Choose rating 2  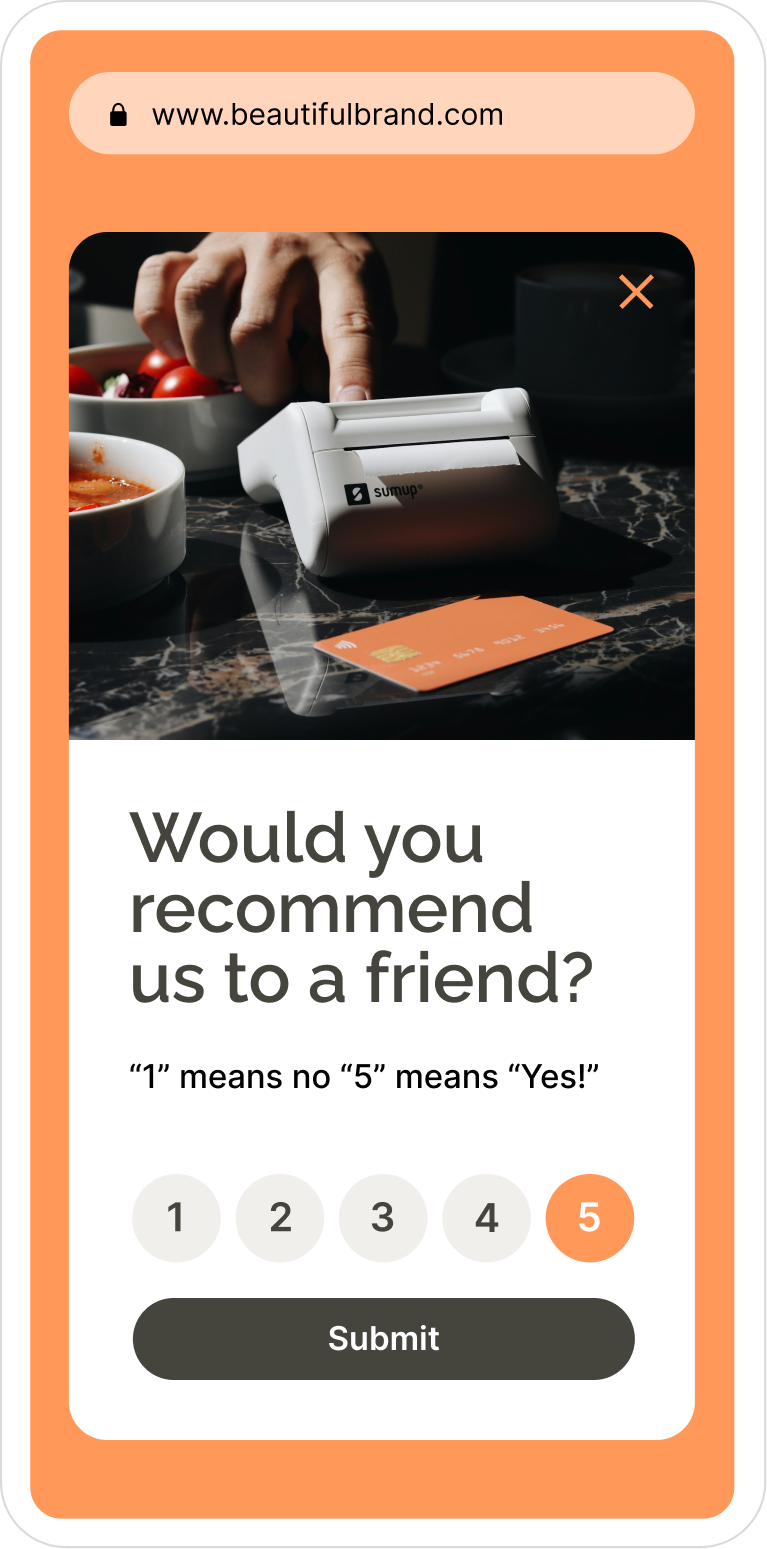[x=280, y=1218]
